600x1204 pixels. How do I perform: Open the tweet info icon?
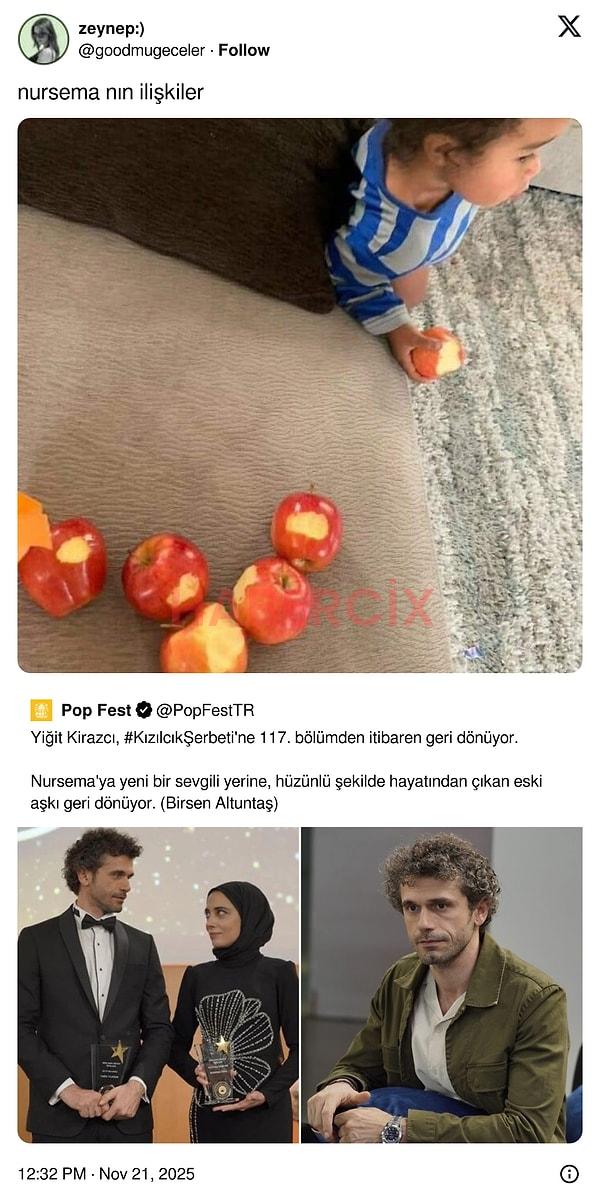[569, 1174]
